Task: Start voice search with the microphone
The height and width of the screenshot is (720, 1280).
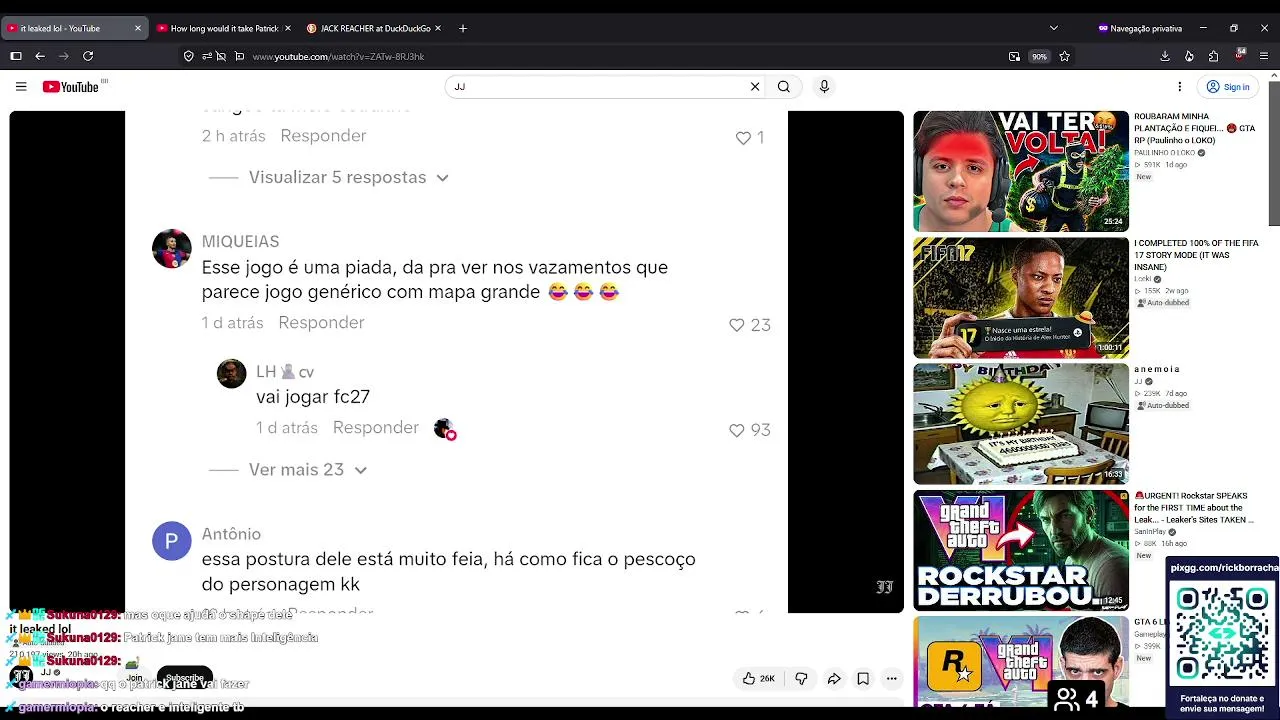Action: tap(824, 87)
